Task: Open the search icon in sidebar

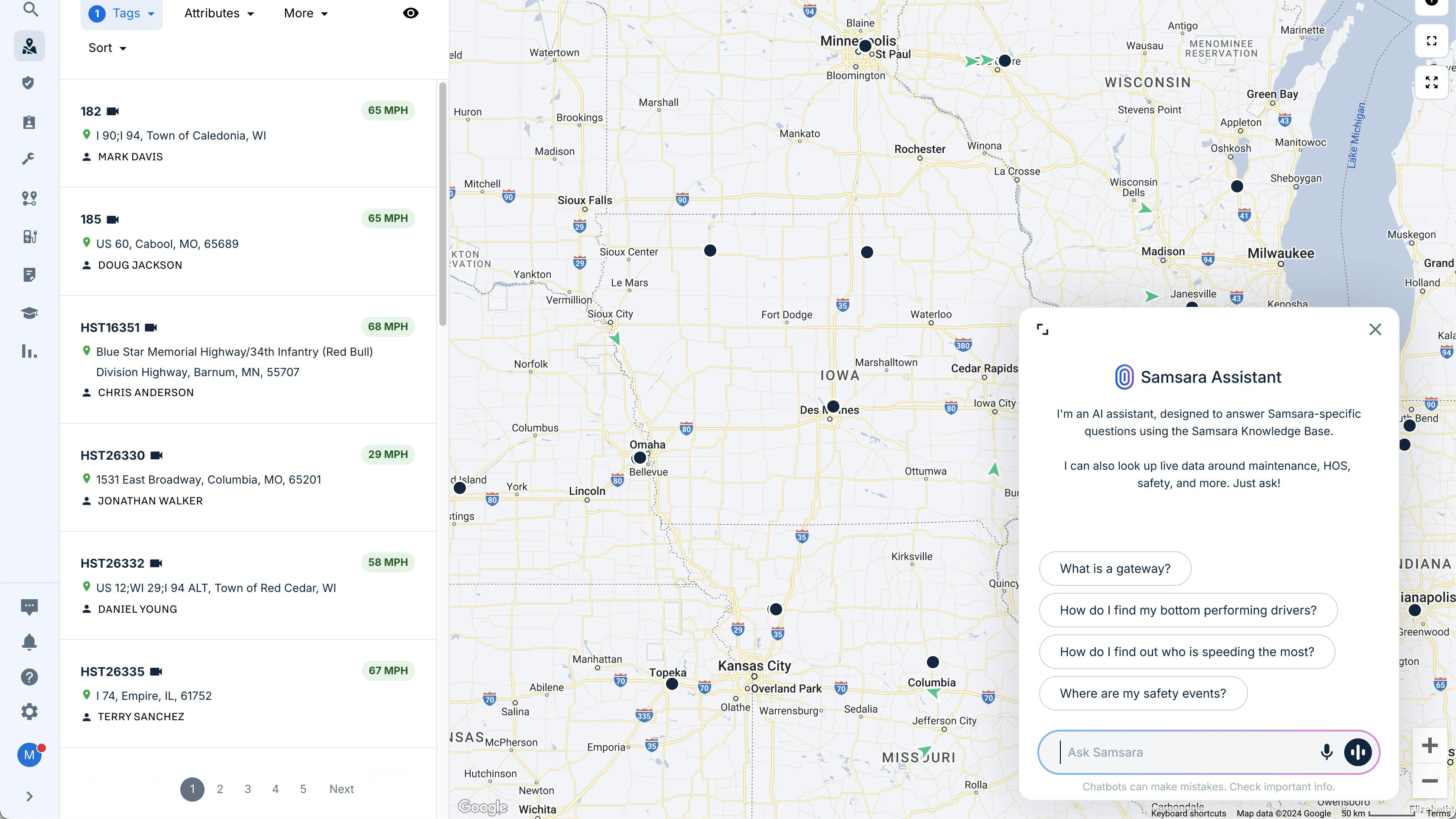Action: [x=30, y=9]
